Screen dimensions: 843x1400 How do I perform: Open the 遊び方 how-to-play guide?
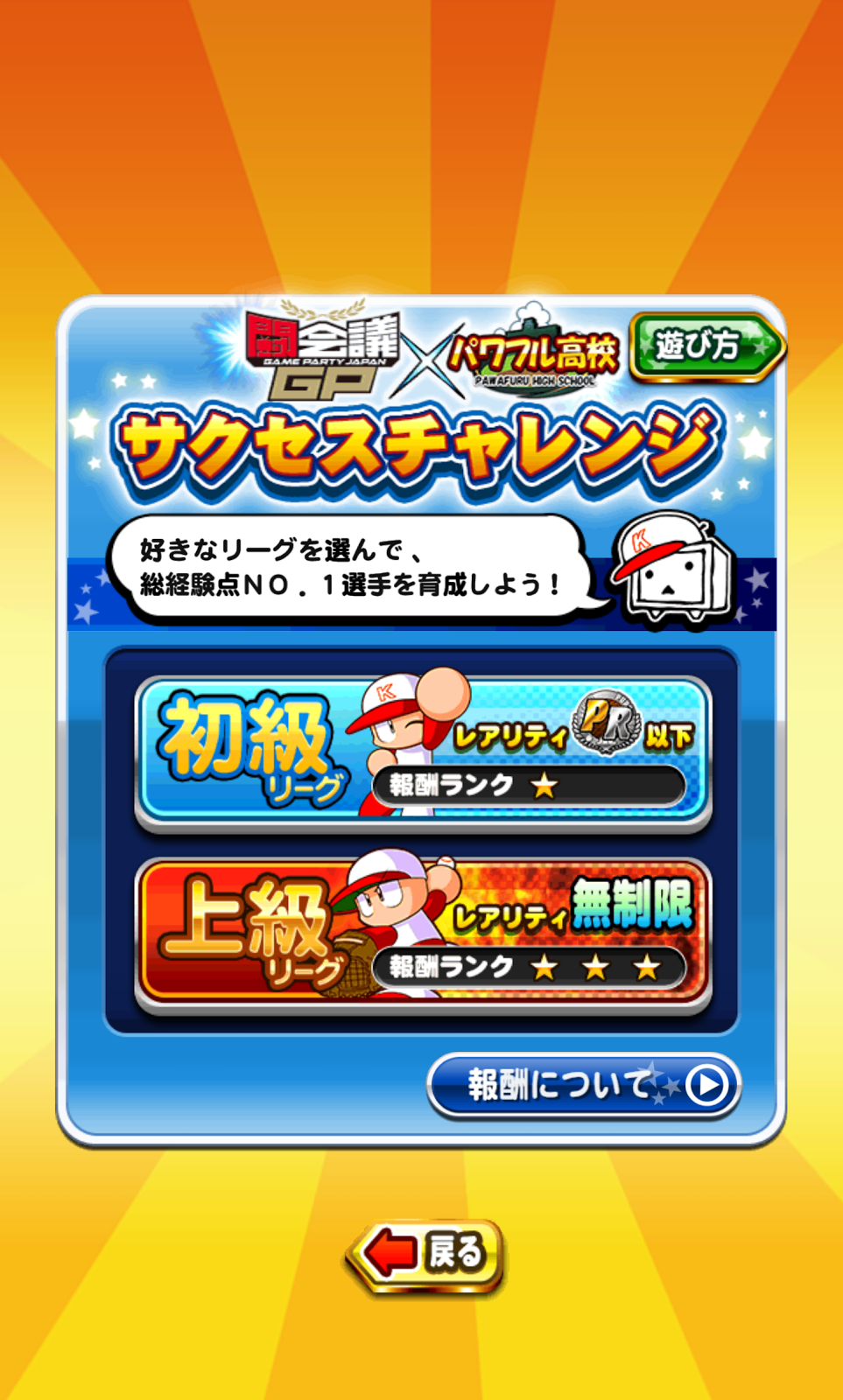point(706,347)
